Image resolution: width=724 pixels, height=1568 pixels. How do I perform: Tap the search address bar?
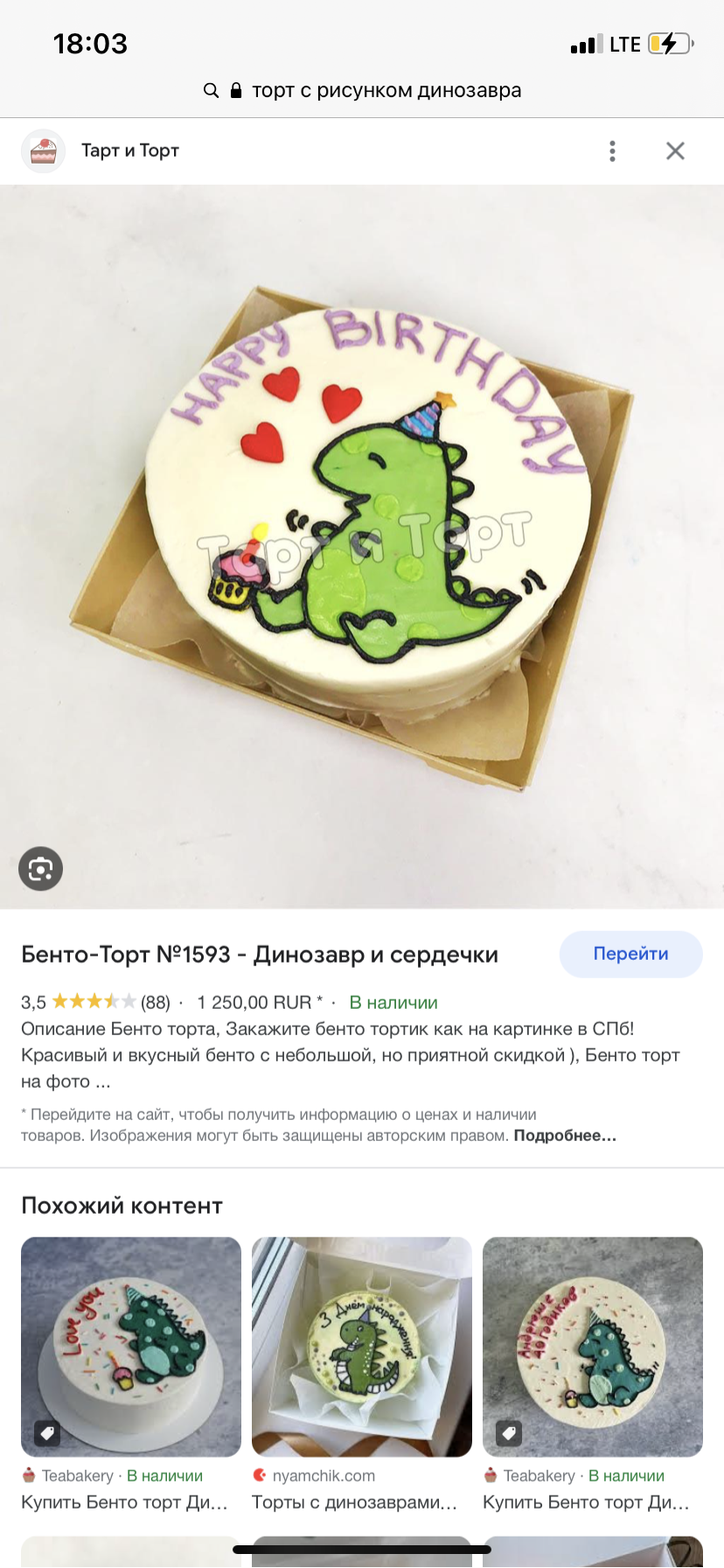[362, 90]
